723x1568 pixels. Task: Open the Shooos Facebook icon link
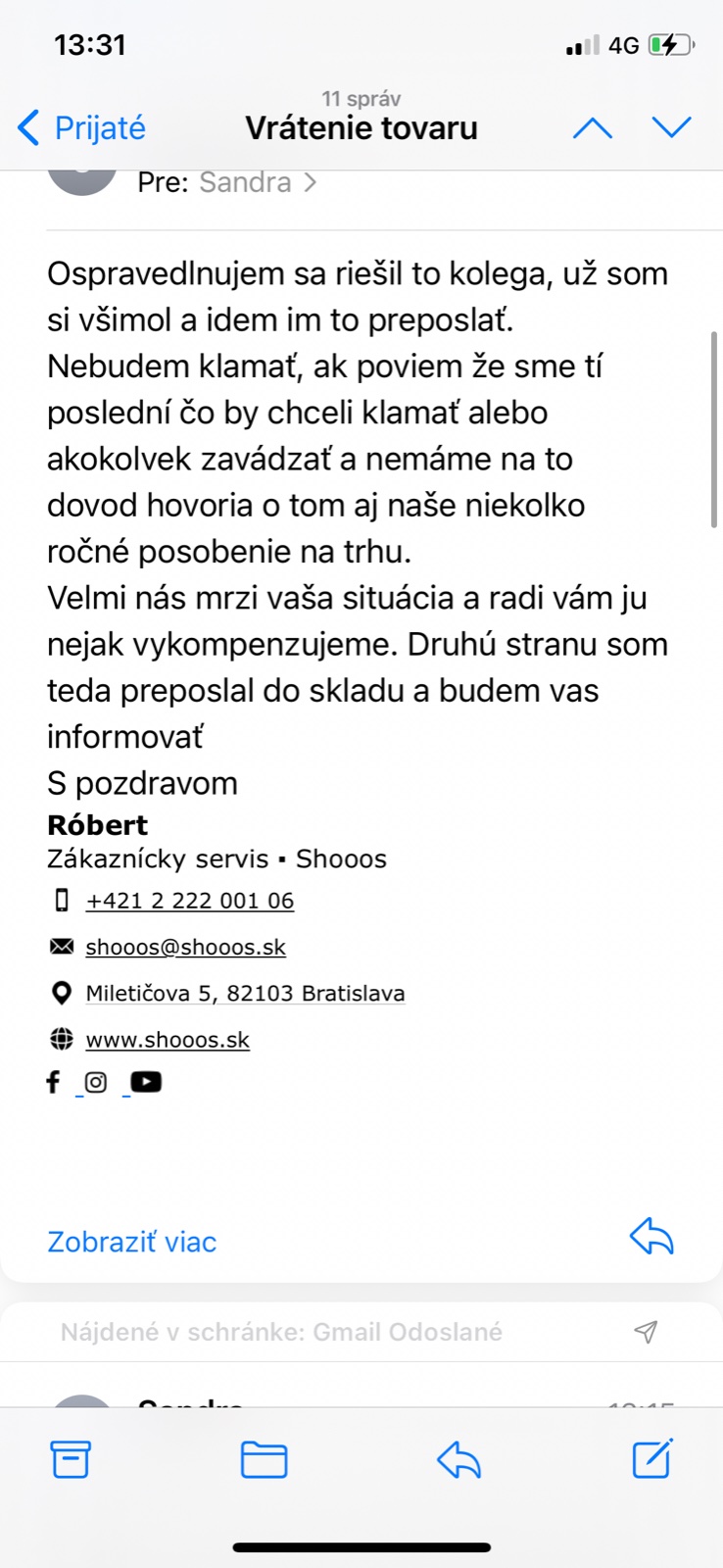click(53, 1082)
